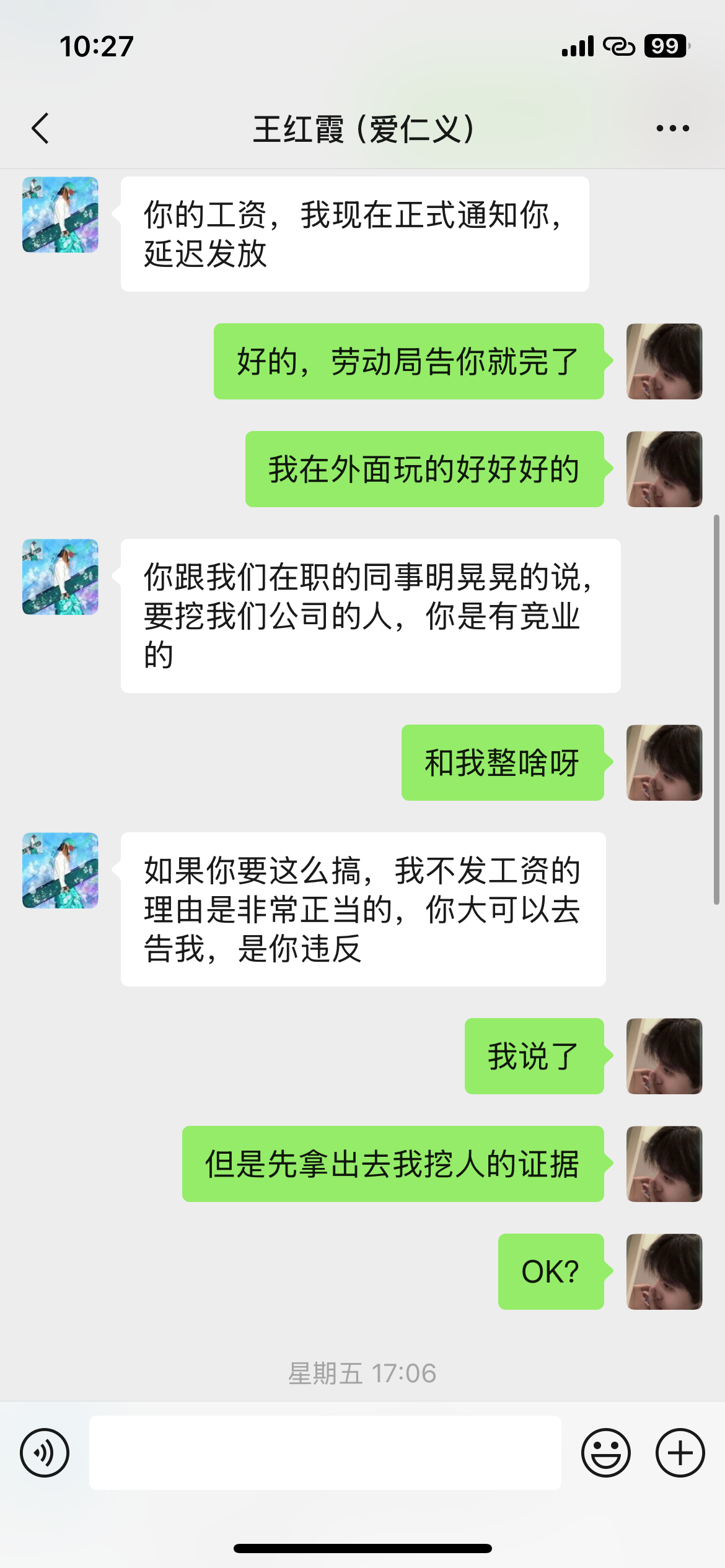The height and width of the screenshot is (1568, 725).
Task: Open the plus attachments menu
Action: click(680, 1453)
